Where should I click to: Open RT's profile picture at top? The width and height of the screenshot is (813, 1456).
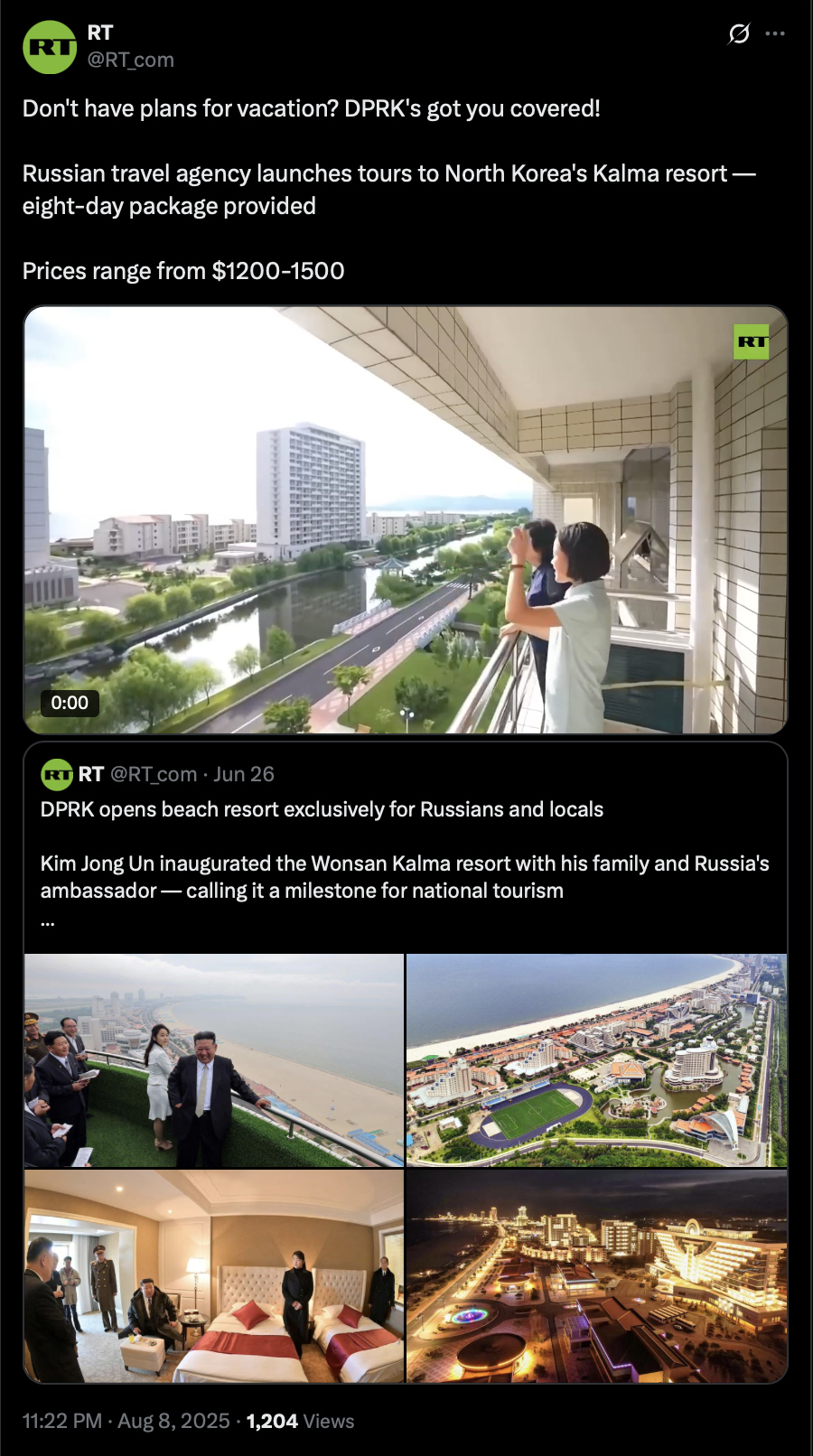pyautogui.click(x=50, y=47)
